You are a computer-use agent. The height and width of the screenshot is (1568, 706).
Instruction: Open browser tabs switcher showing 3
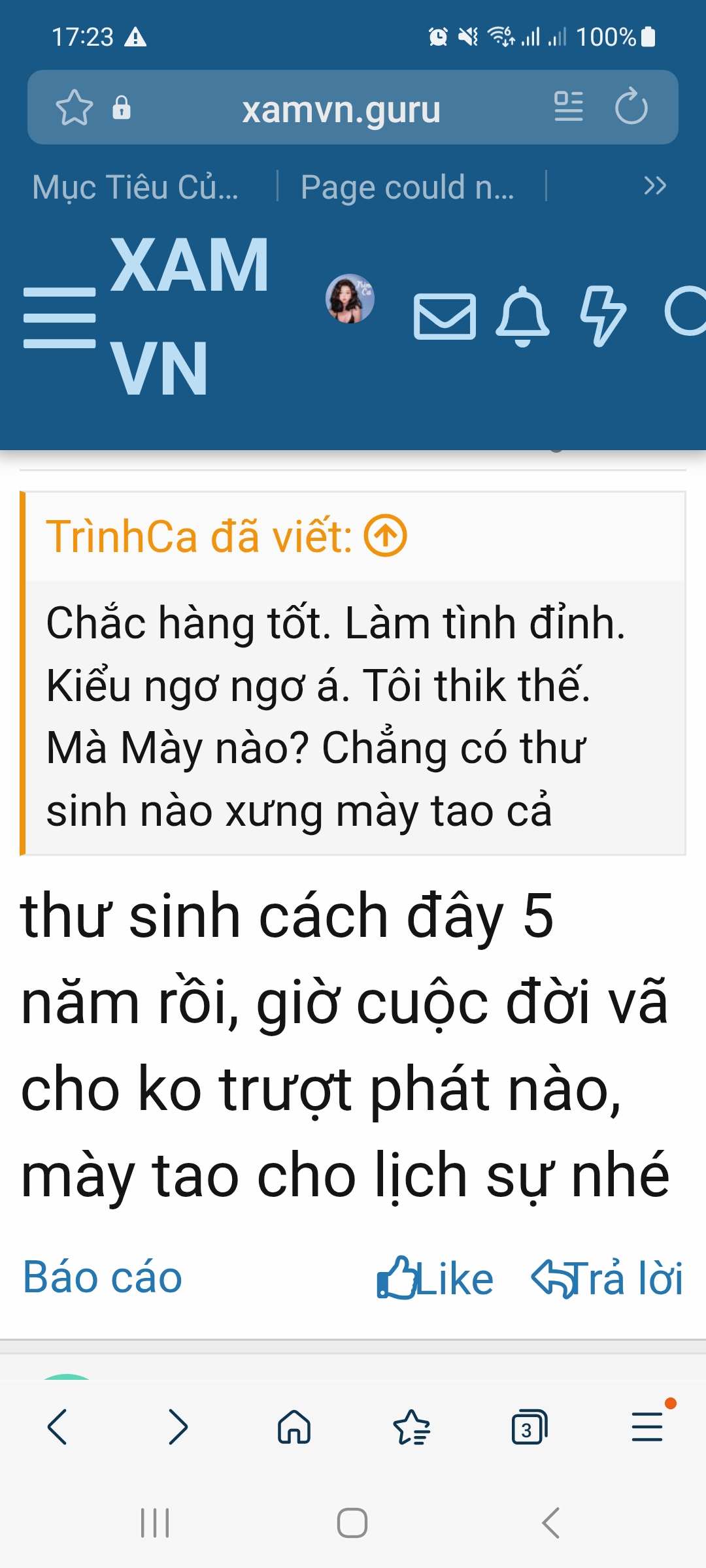pyautogui.click(x=528, y=1427)
